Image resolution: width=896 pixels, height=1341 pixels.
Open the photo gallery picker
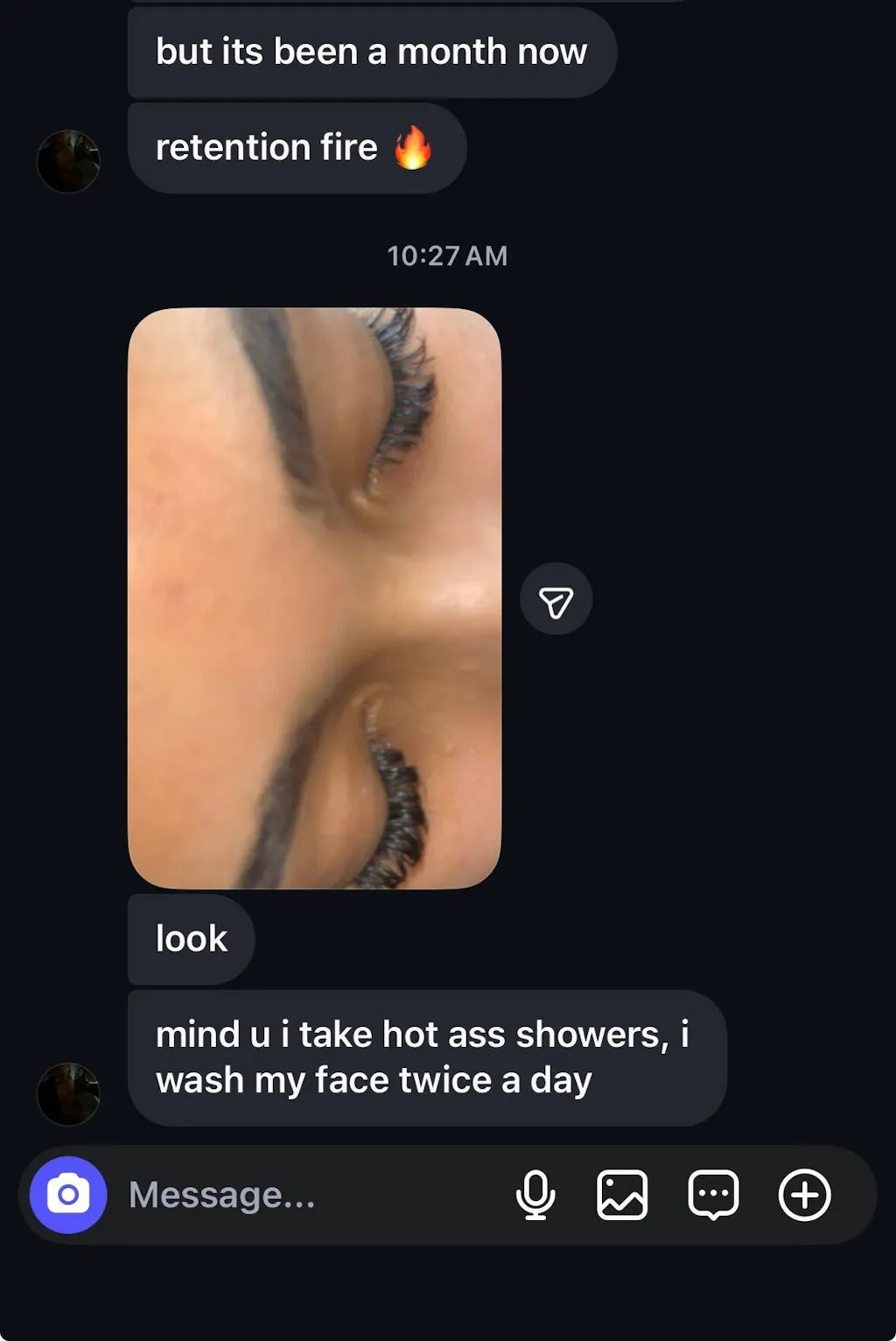[622, 1195]
